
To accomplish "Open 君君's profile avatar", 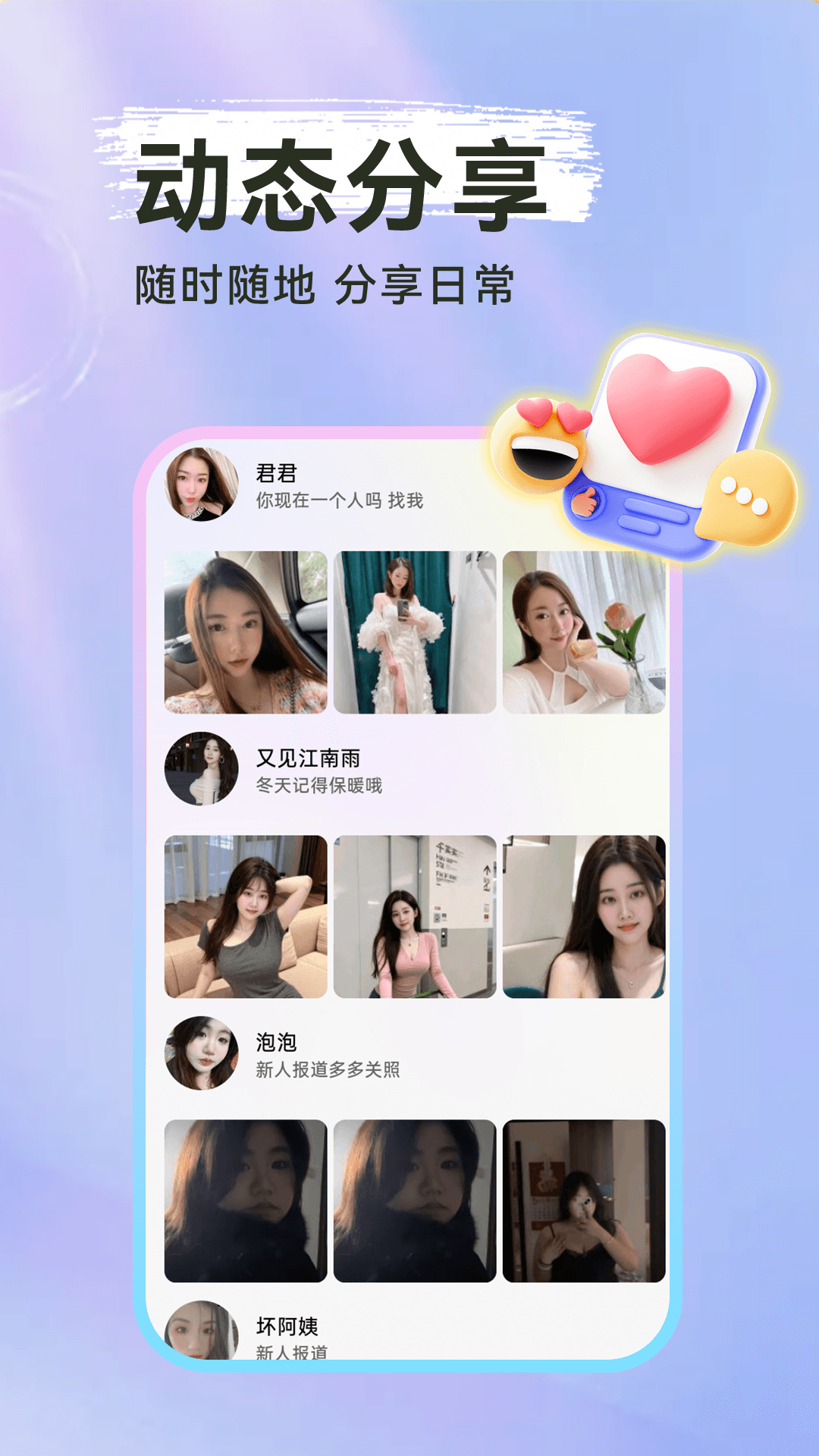I will point(199,485).
